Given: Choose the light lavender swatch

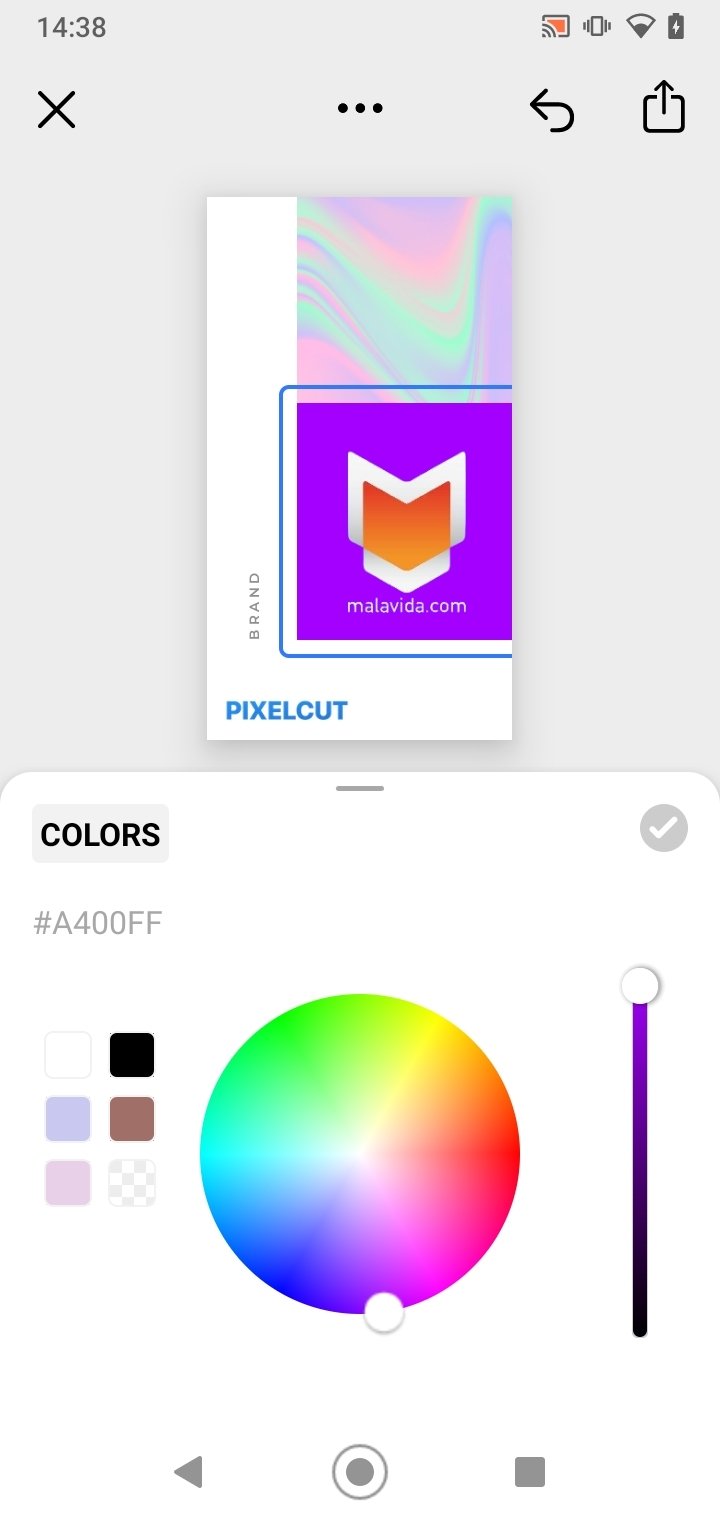Looking at the screenshot, I should (x=68, y=1119).
